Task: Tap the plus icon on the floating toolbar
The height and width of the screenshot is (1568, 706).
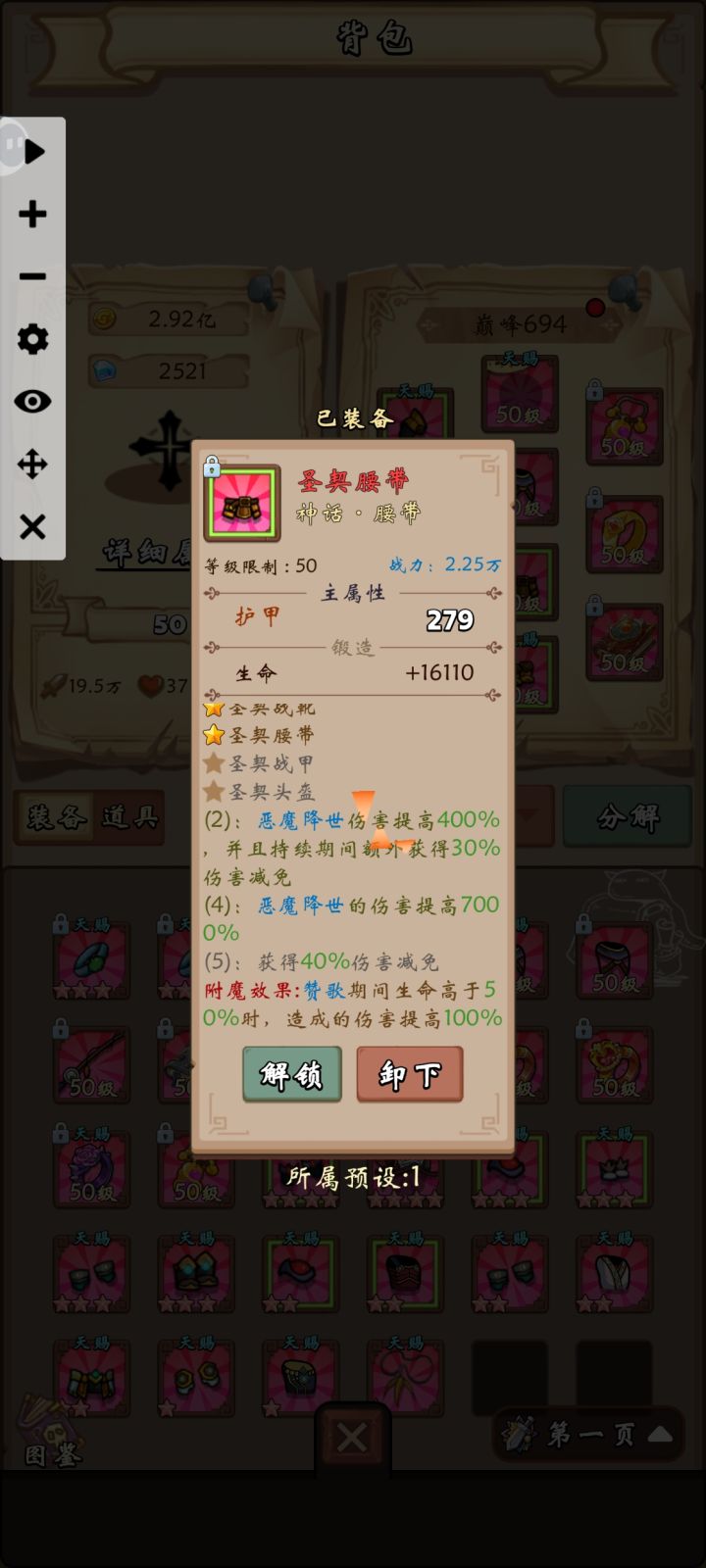Action: [x=33, y=215]
